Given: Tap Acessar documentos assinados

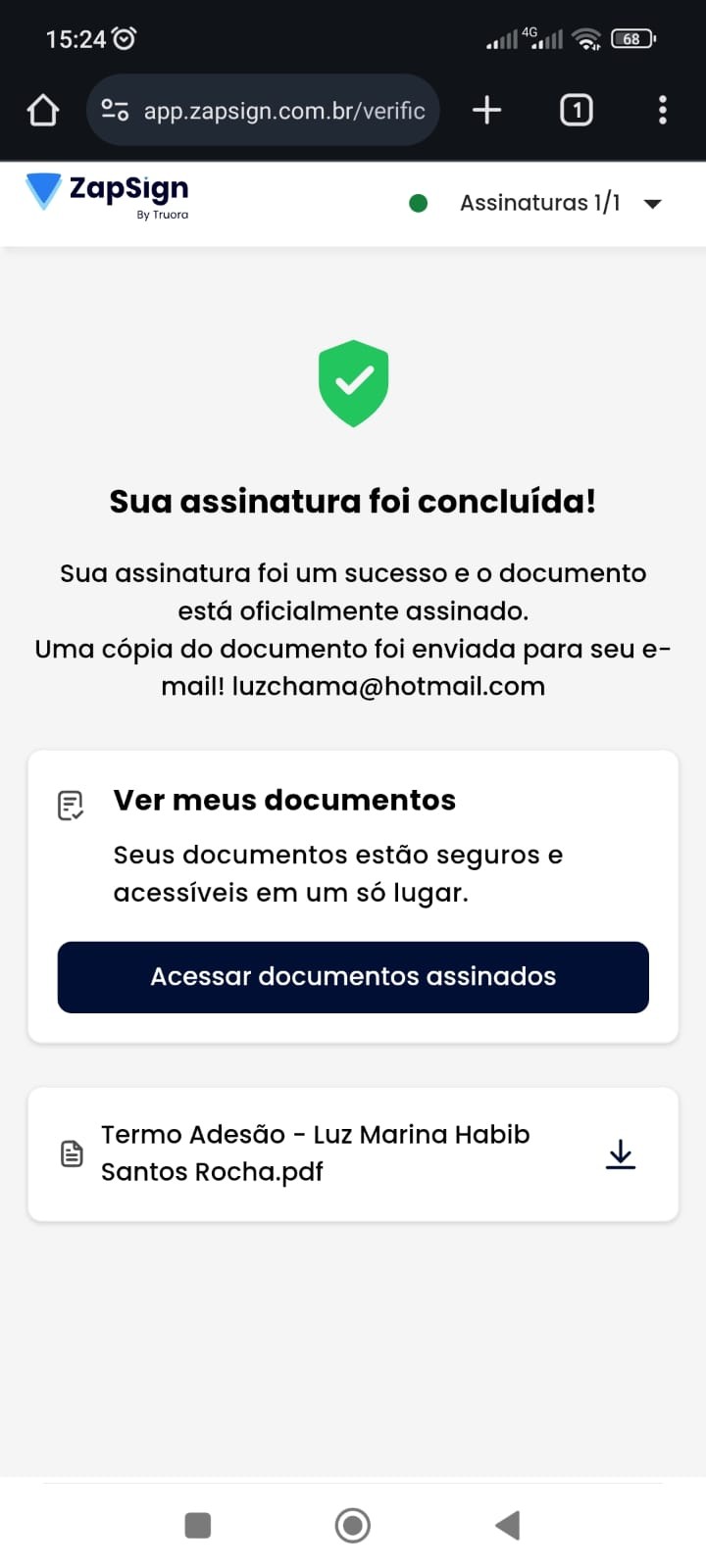Looking at the screenshot, I should click(x=353, y=977).
